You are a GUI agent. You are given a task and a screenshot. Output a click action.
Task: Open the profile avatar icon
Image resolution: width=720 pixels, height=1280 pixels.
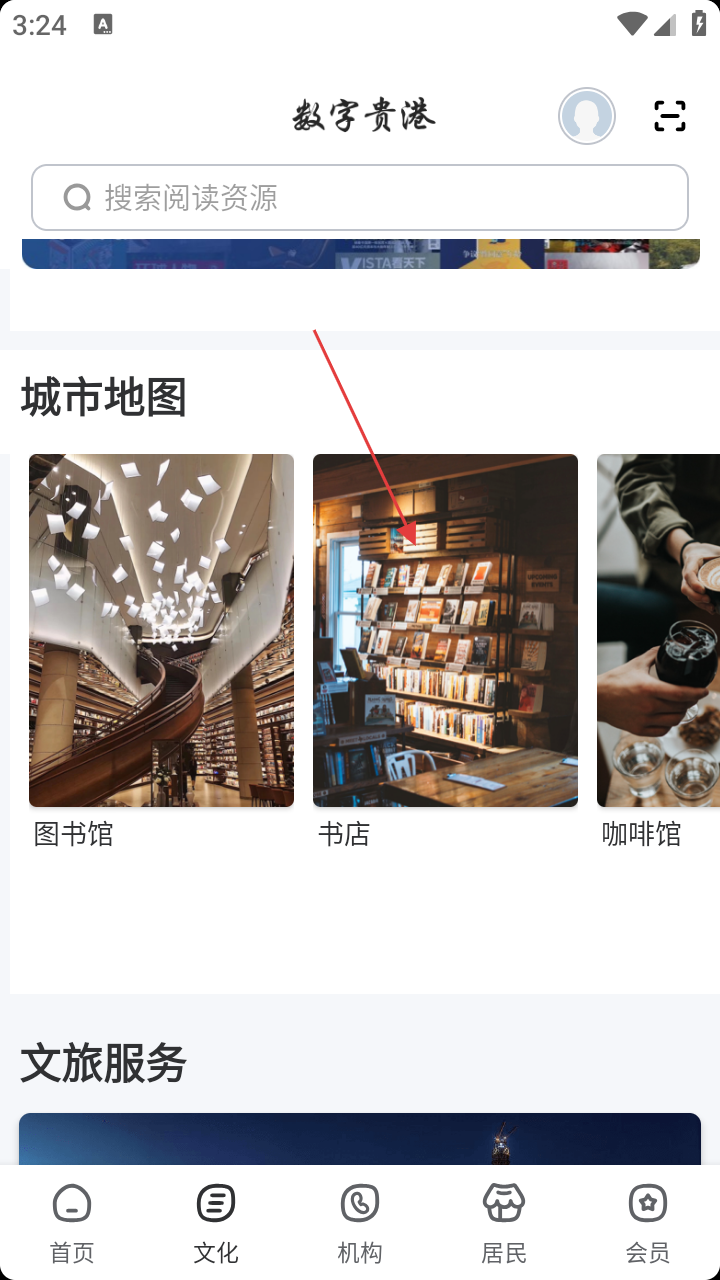(x=587, y=116)
